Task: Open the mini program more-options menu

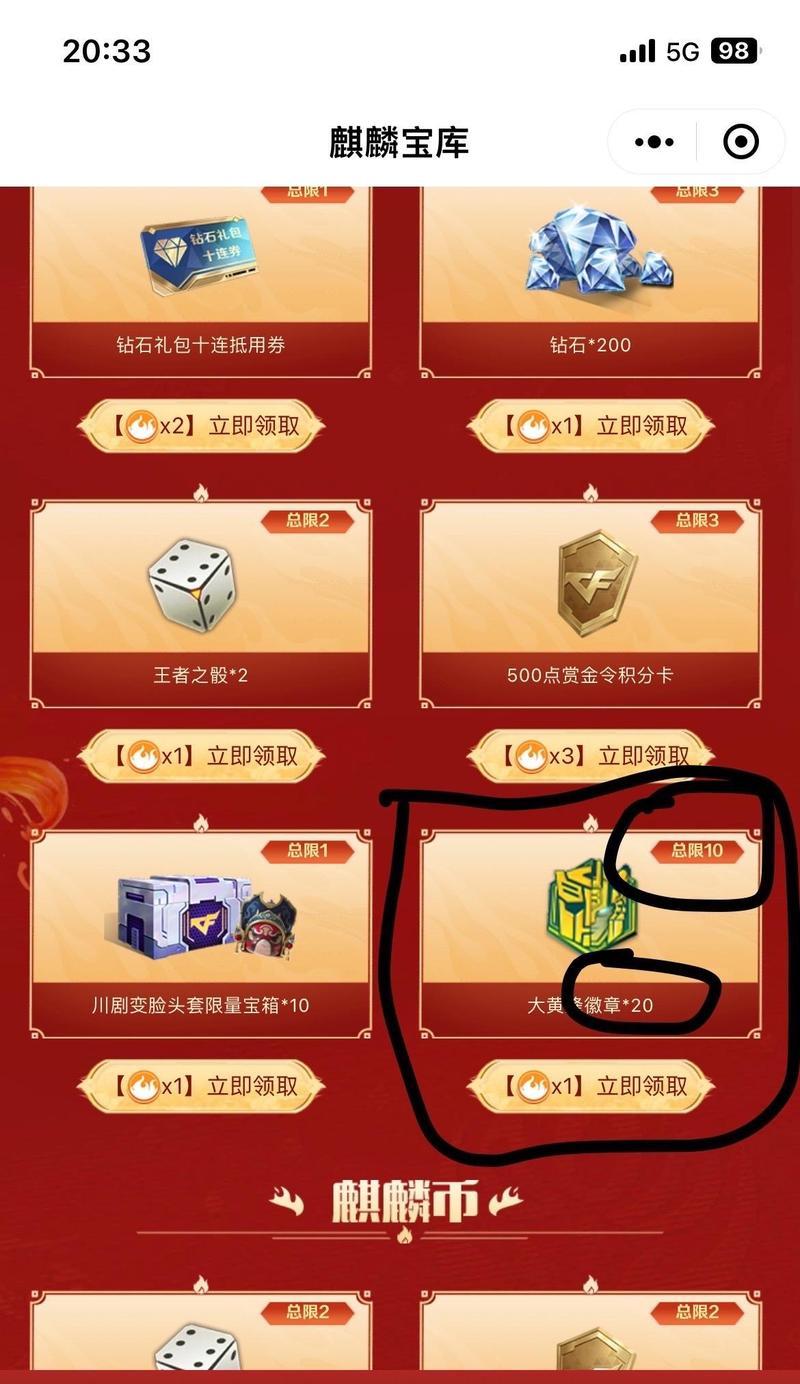Action: [x=654, y=142]
